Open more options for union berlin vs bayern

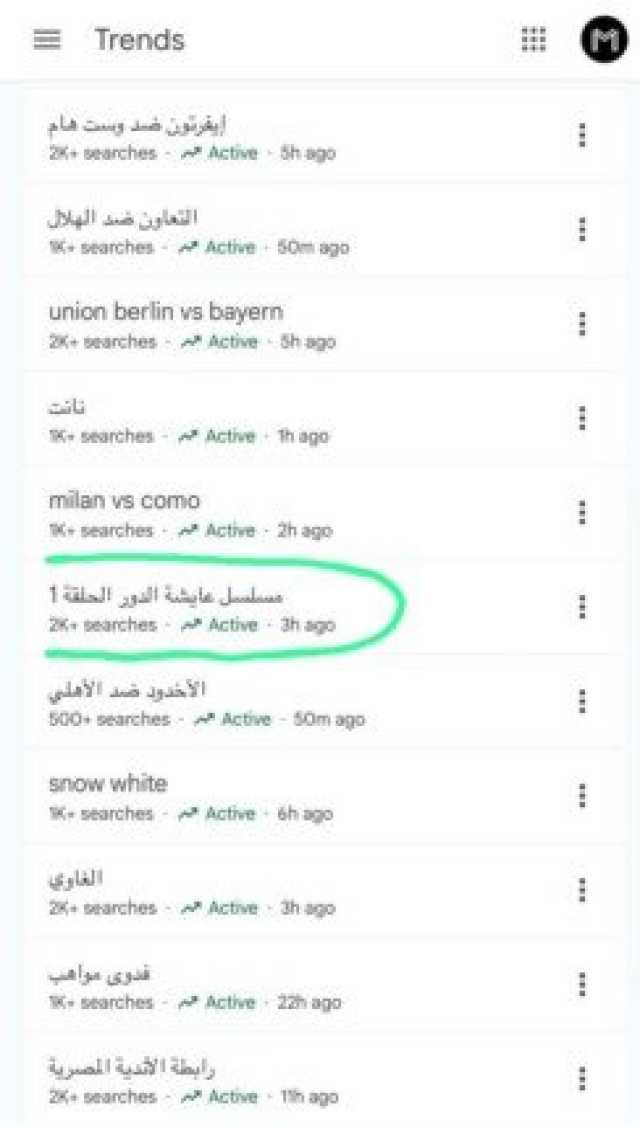(x=582, y=324)
